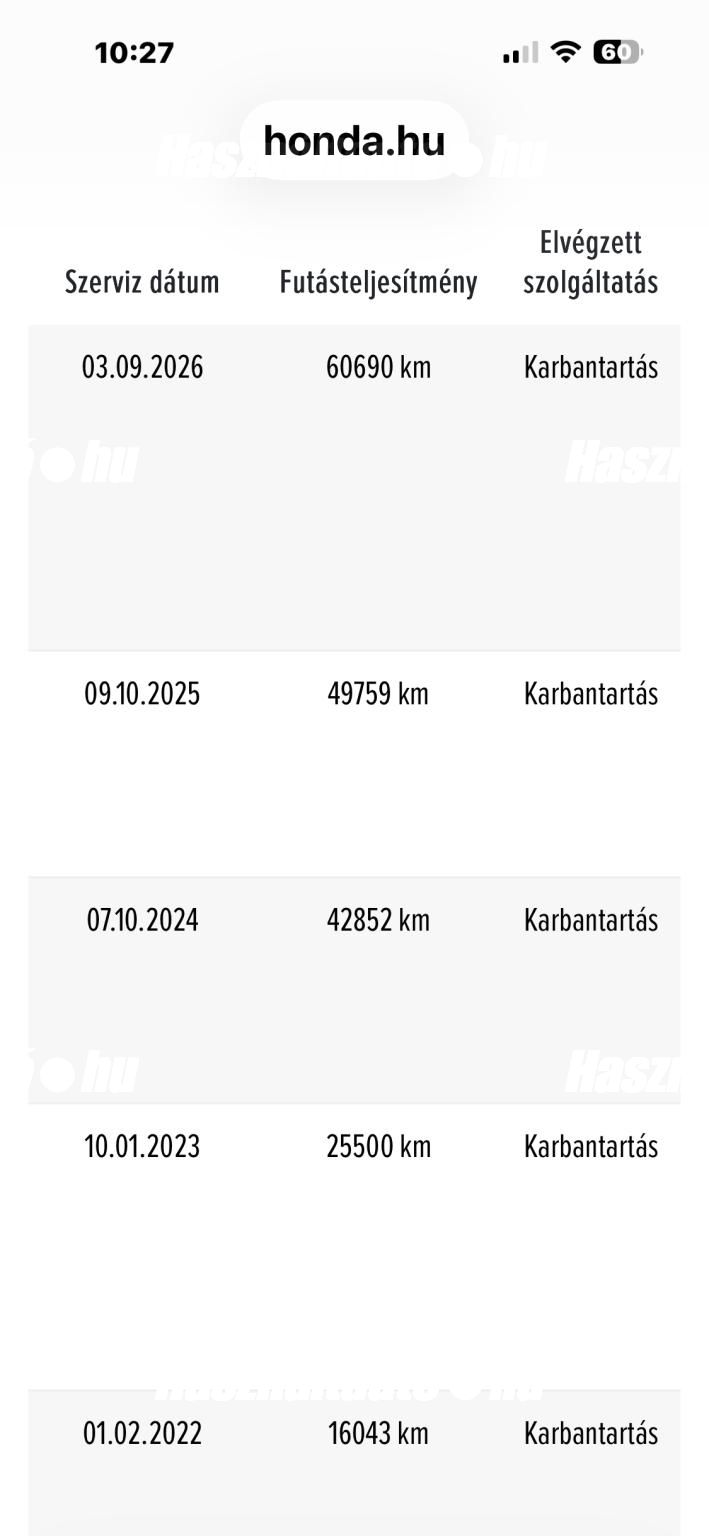Tap the honda.hu address bar pill
This screenshot has width=709, height=1536.
click(354, 141)
